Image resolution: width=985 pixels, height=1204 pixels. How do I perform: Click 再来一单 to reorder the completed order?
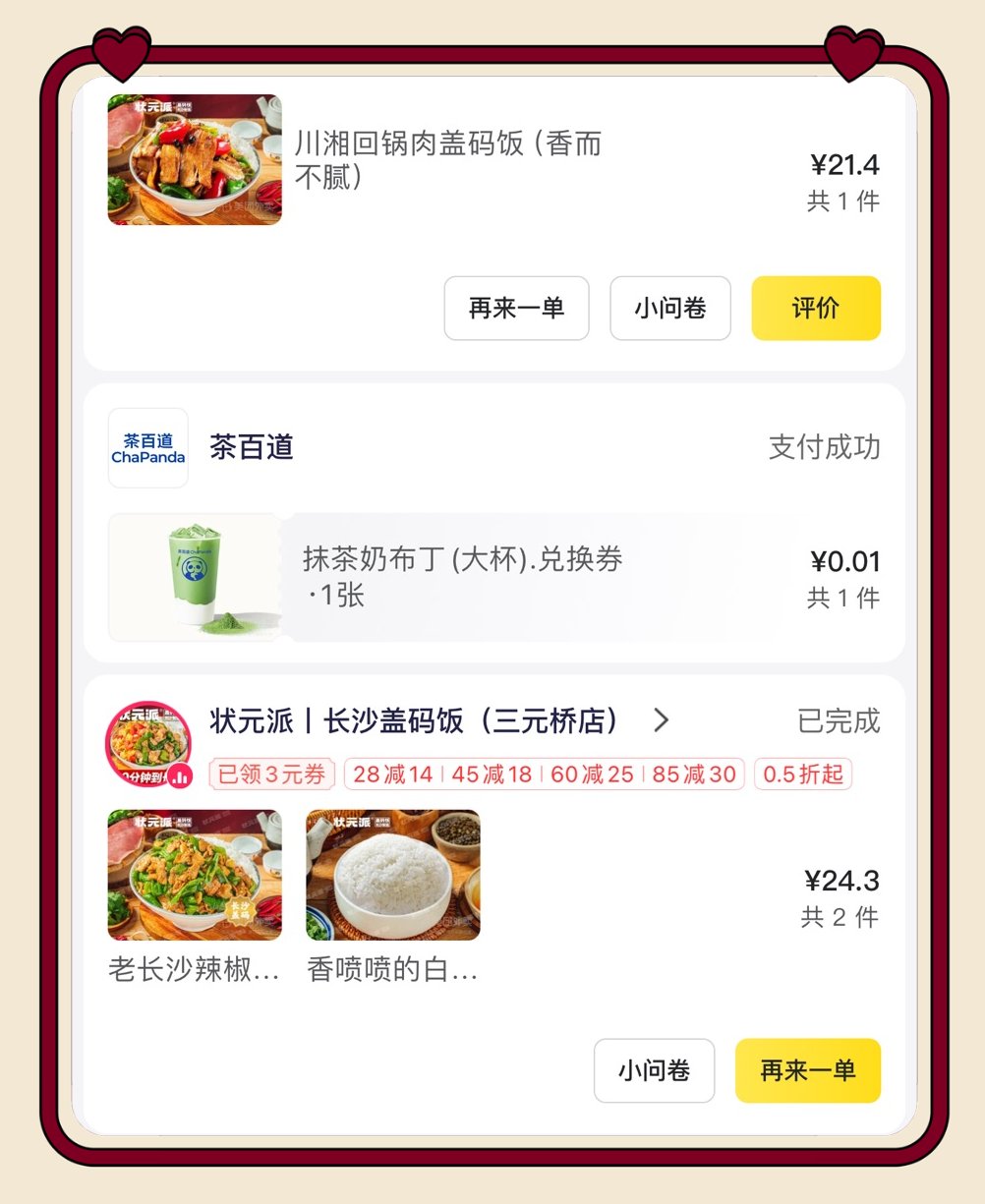point(807,1071)
